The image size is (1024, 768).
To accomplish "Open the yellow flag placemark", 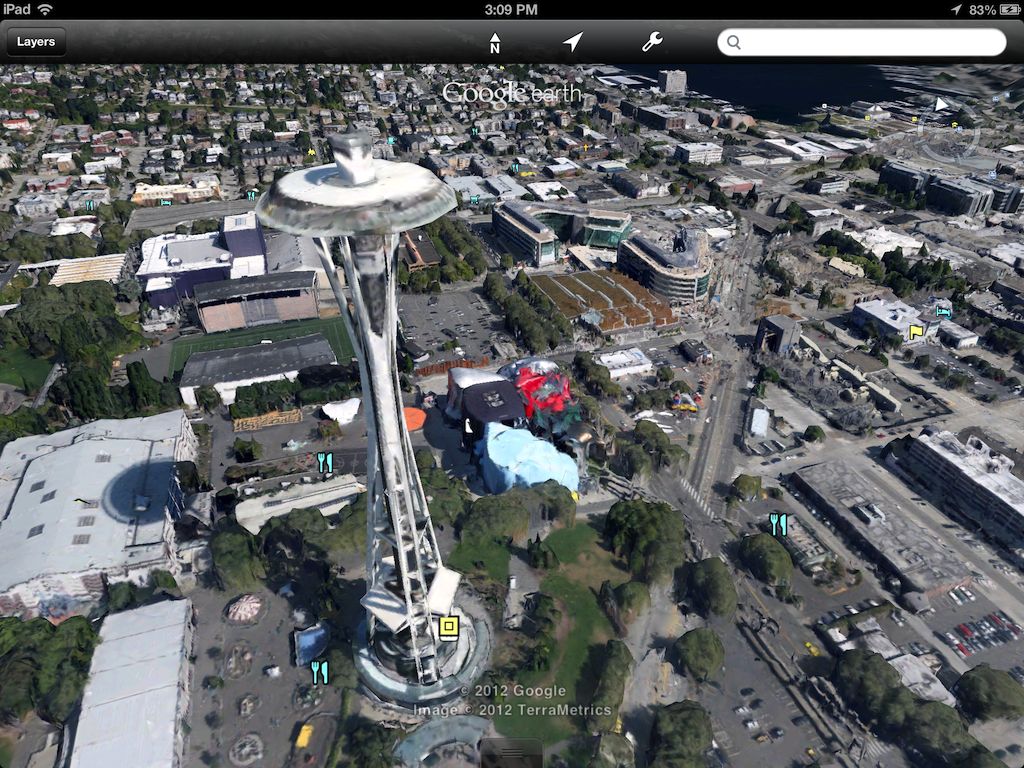I will click(916, 332).
